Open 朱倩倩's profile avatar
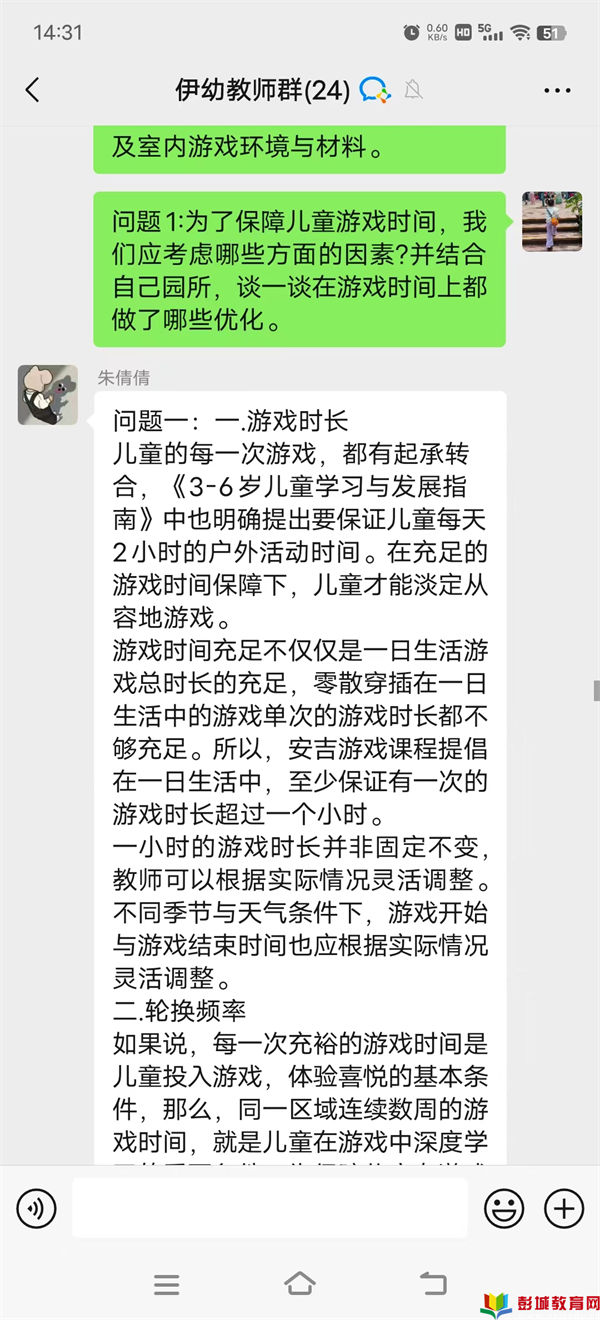The image size is (600, 1320). (x=48, y=395)
